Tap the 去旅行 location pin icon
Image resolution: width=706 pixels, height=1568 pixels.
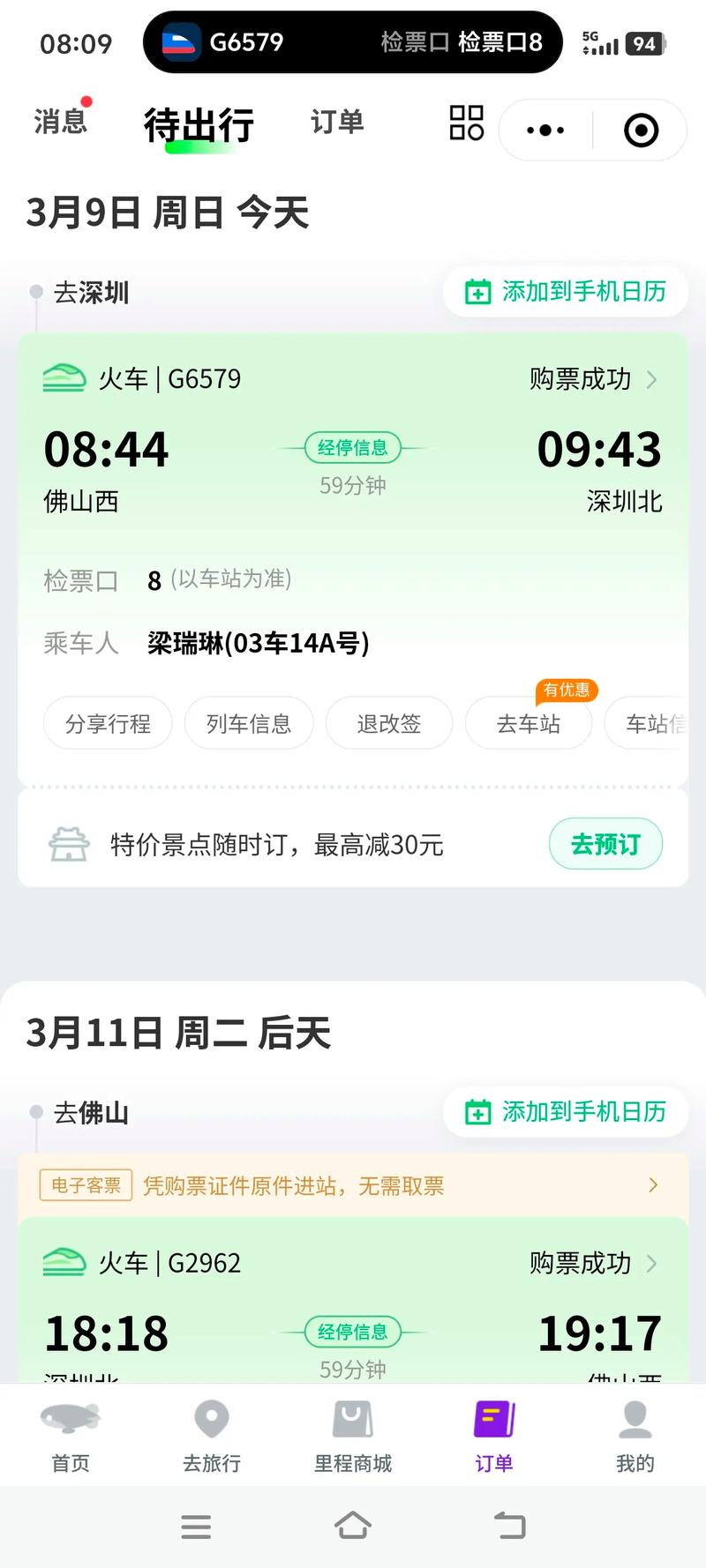[x=211, y=1418]
